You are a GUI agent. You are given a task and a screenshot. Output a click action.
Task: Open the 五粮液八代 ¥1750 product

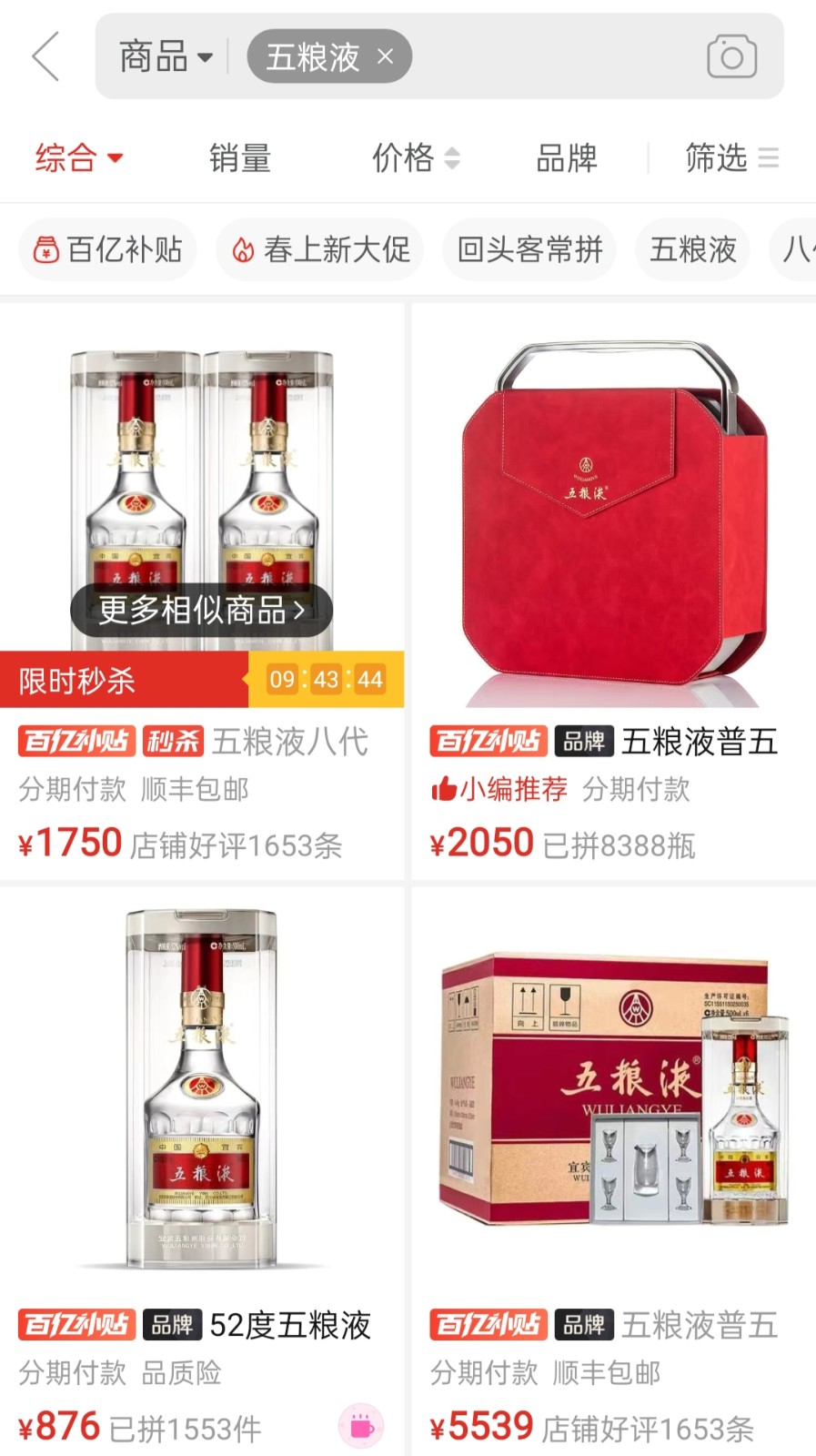[202, 491]
